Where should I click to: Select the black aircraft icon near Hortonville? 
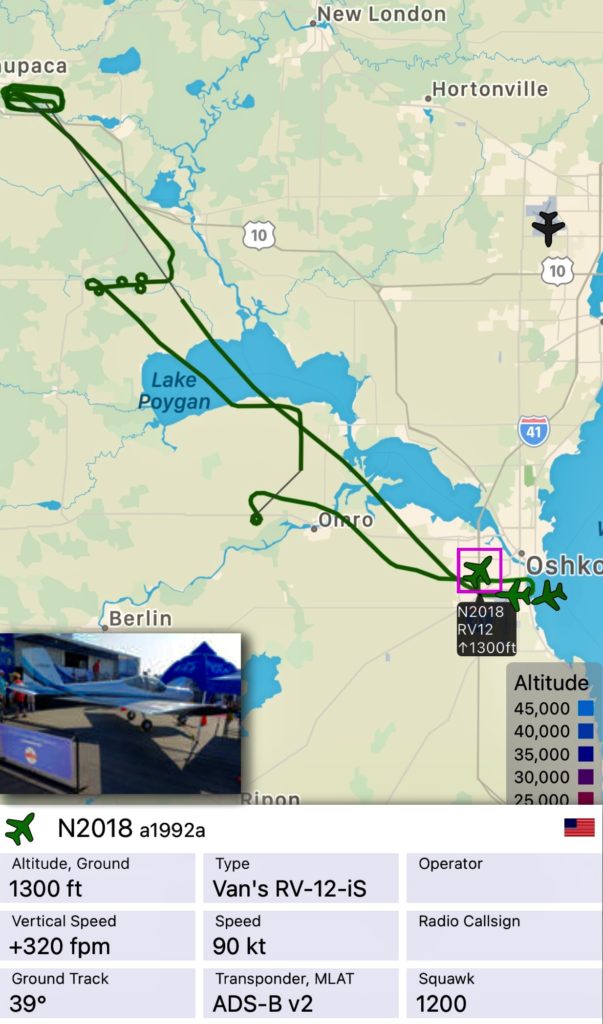(548, 229)
